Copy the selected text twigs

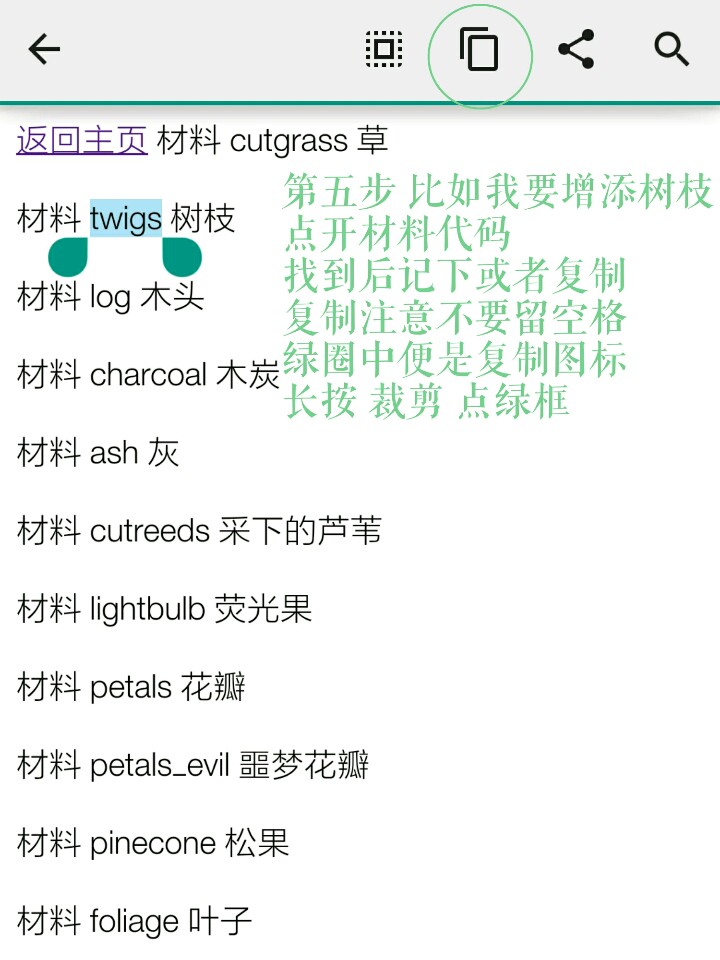coord(479,49)
